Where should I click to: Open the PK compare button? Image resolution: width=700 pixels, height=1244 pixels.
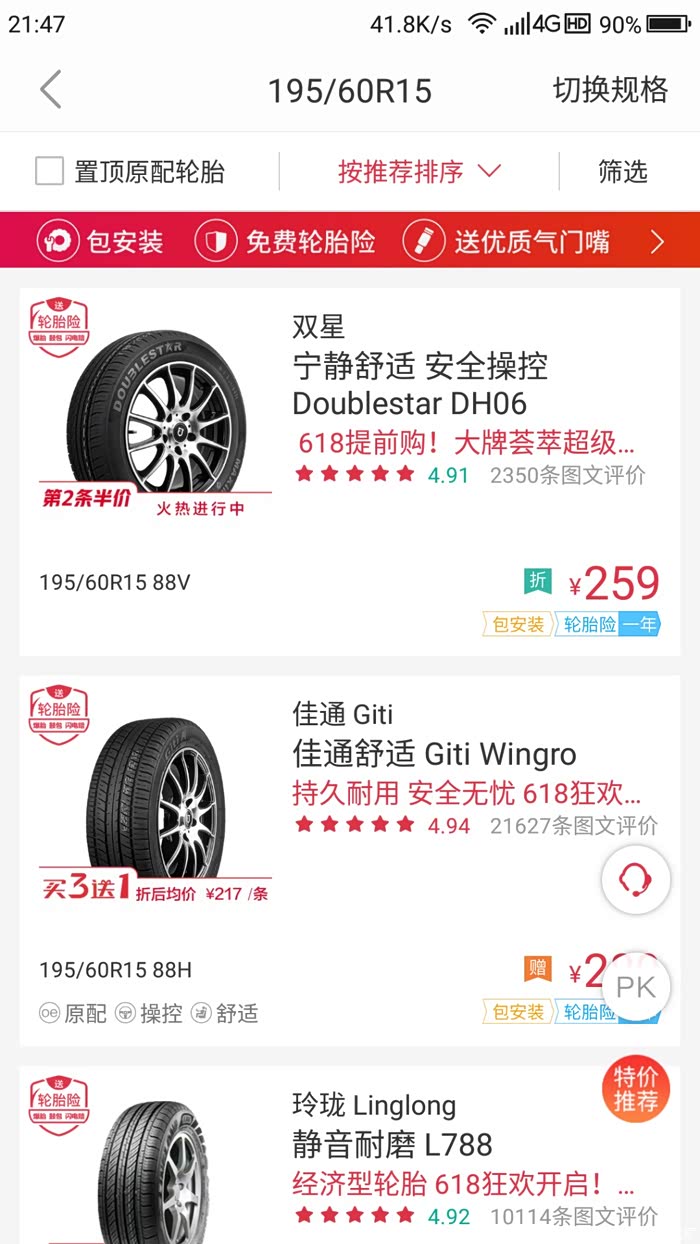click(x=636, y=987)
